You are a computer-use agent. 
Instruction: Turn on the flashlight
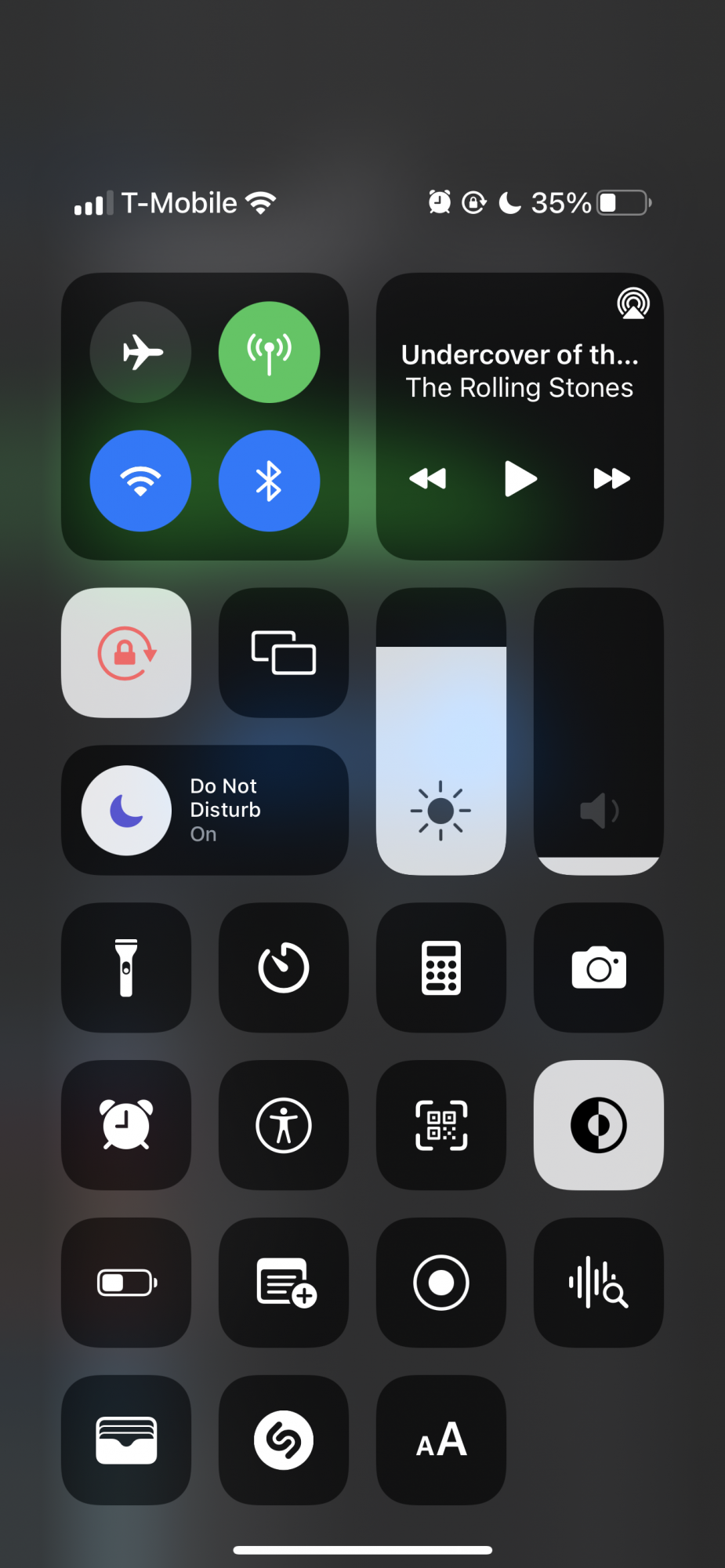[x=126, y=967]
